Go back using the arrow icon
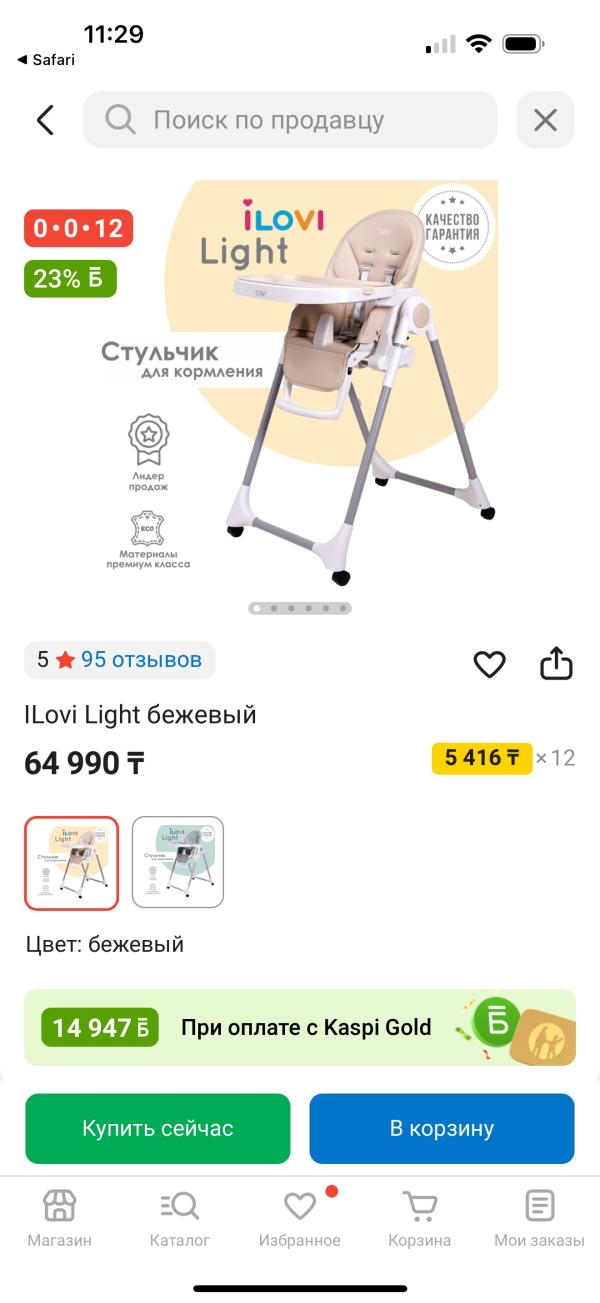The height and width of the screenshot is (1303, 600). pyautogui.click(x=45, y=120)
